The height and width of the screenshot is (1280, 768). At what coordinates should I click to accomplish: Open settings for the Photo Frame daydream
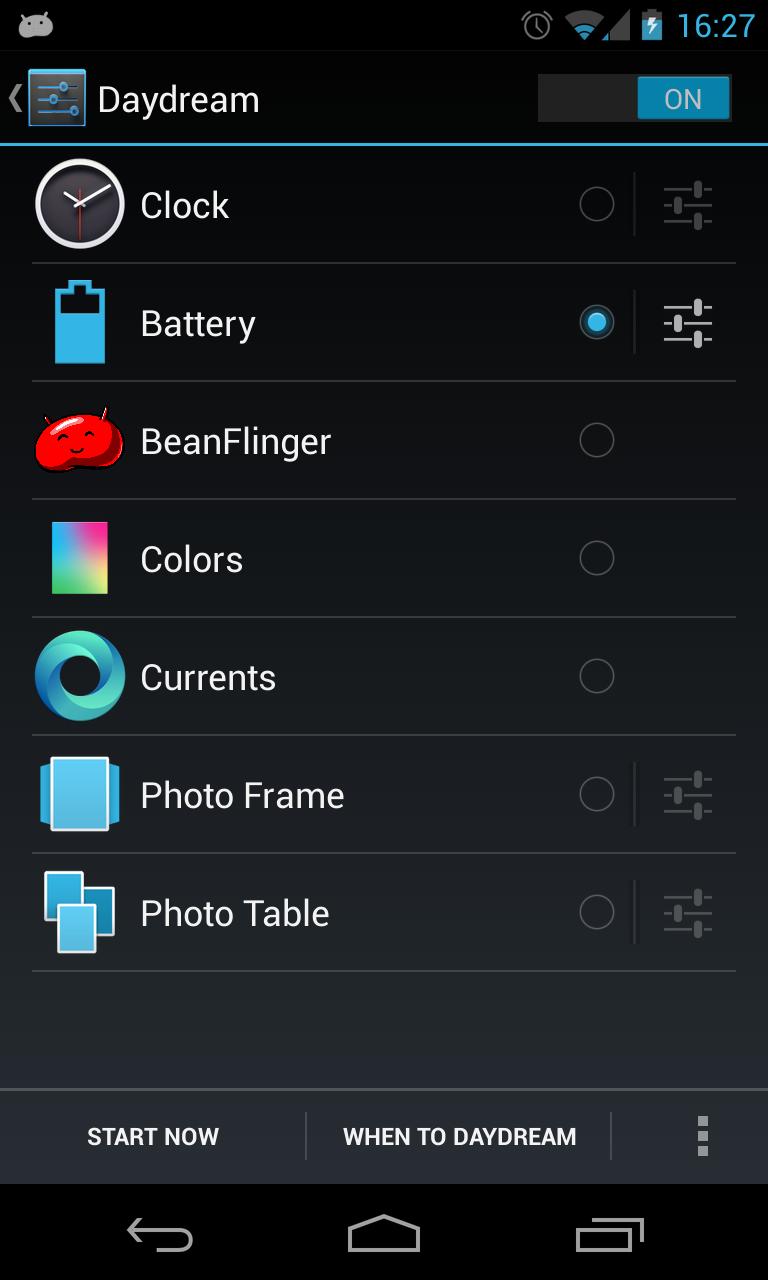687,794
